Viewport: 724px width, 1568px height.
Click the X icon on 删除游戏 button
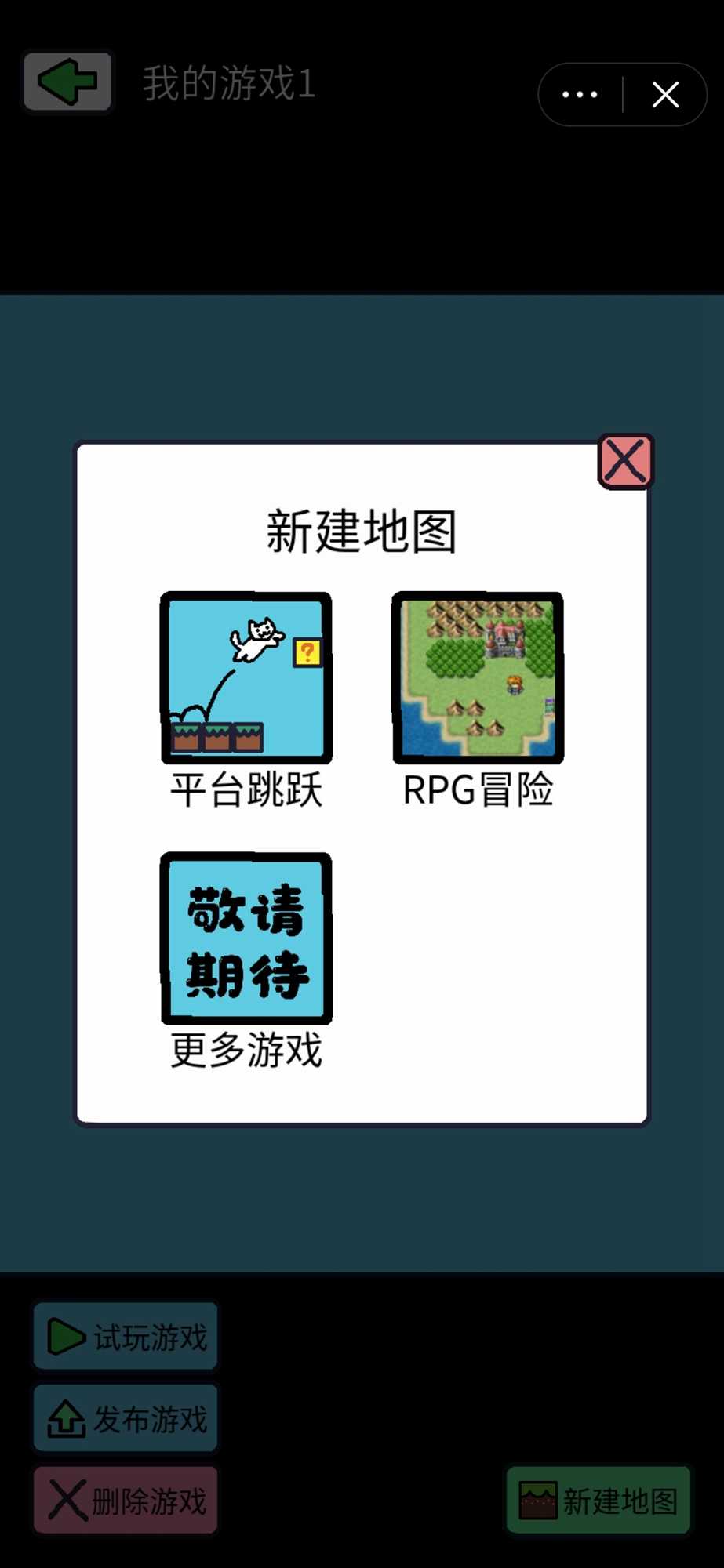click(66, 1500)
